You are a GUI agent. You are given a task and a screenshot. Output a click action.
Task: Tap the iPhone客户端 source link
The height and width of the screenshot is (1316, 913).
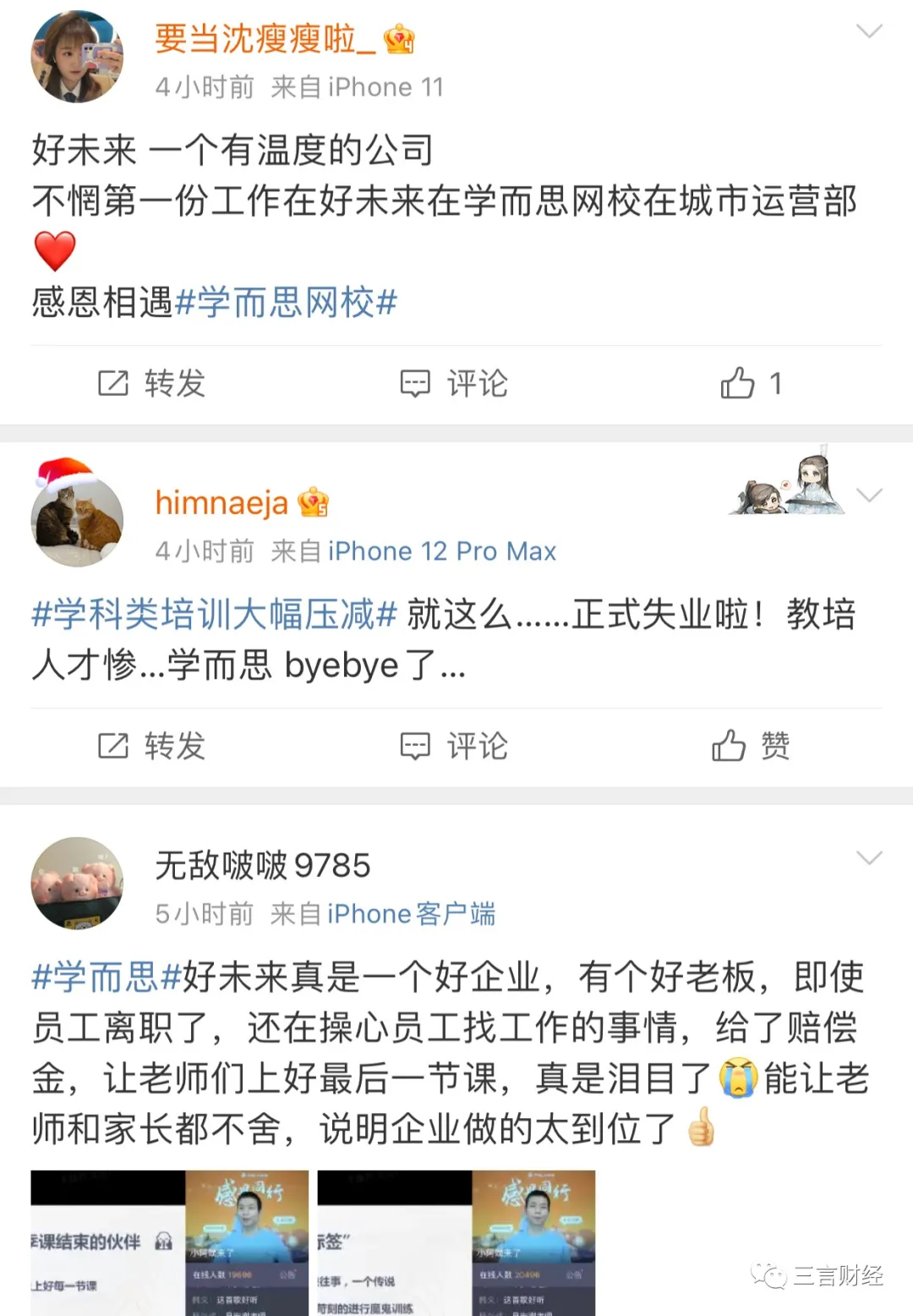point(411,914)
